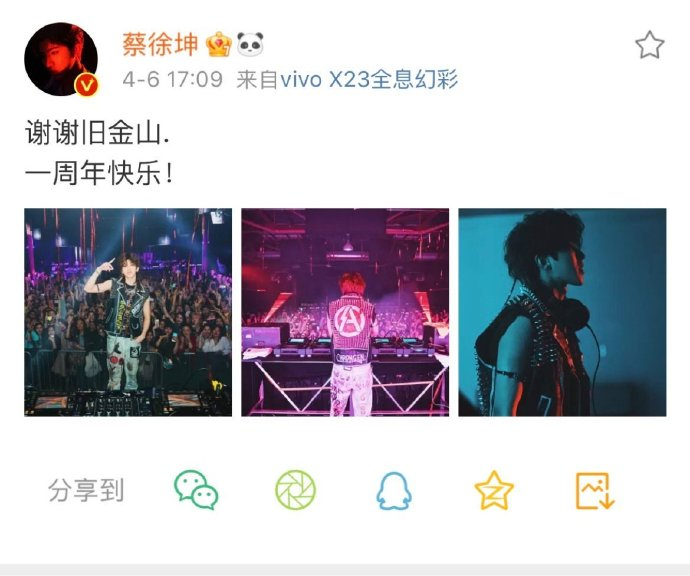The image size is (690, 576).
Task: Open the 蔡徐坤 username link
Action: pos(158,45)
